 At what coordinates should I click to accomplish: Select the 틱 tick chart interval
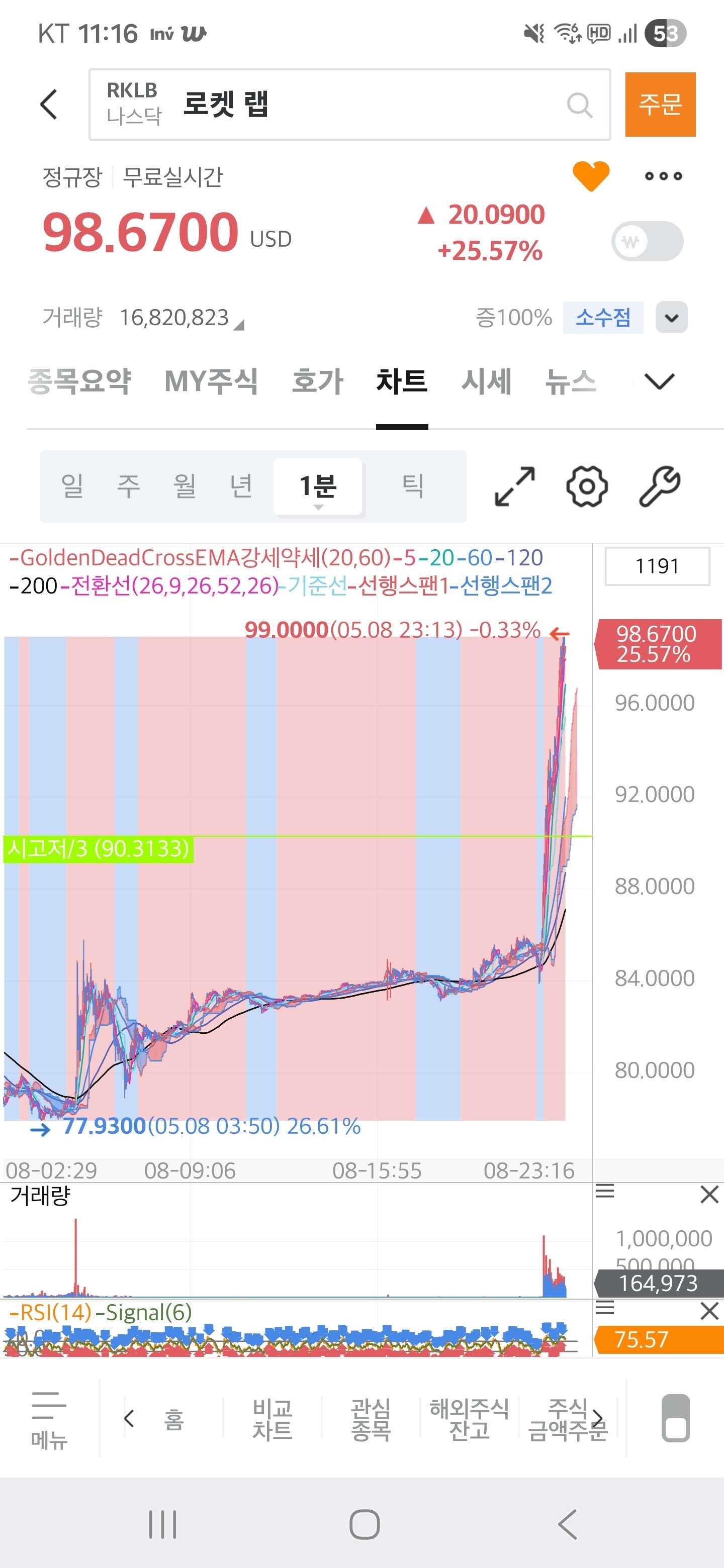pyautogui.click(x=412, y=486)
